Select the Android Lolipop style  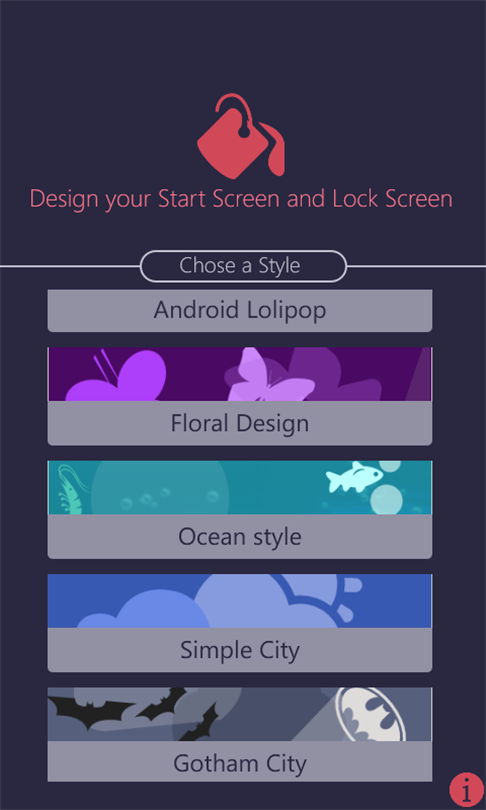click(240, 310)
